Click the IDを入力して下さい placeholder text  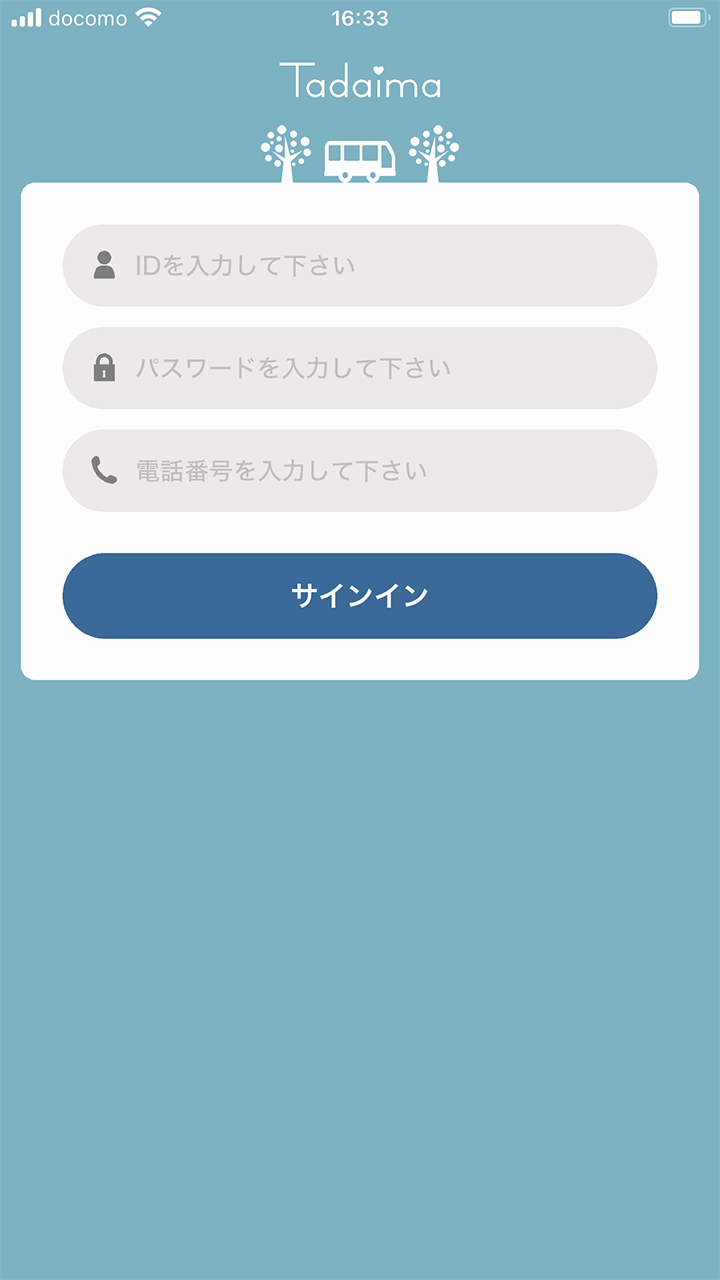click(245, 265)
